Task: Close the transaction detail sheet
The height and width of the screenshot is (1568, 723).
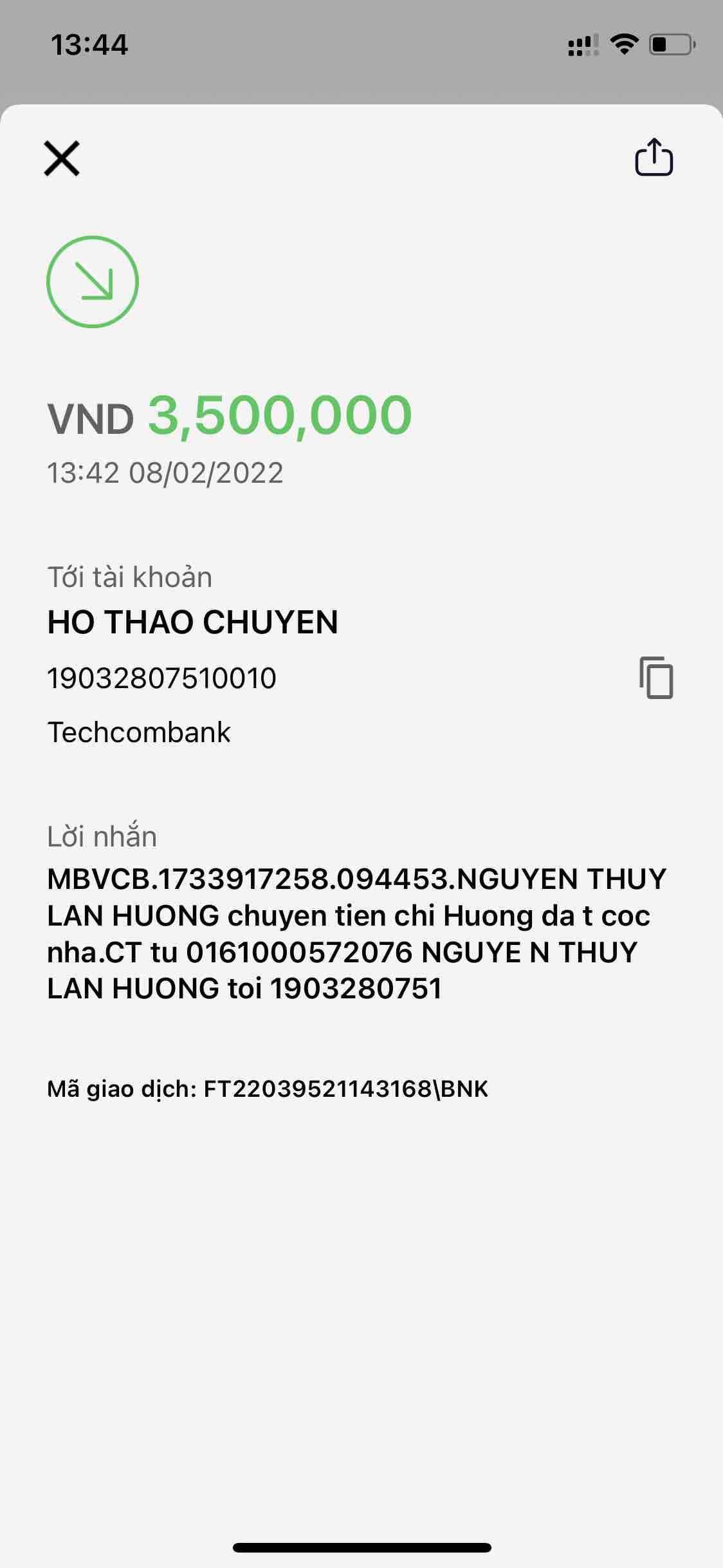Action: [62, 158]
